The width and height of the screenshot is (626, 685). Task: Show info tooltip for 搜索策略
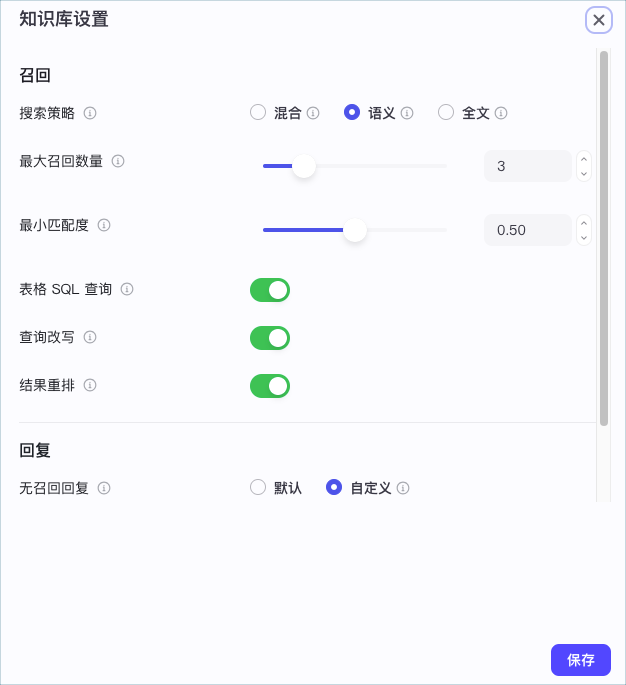(90, 113)
